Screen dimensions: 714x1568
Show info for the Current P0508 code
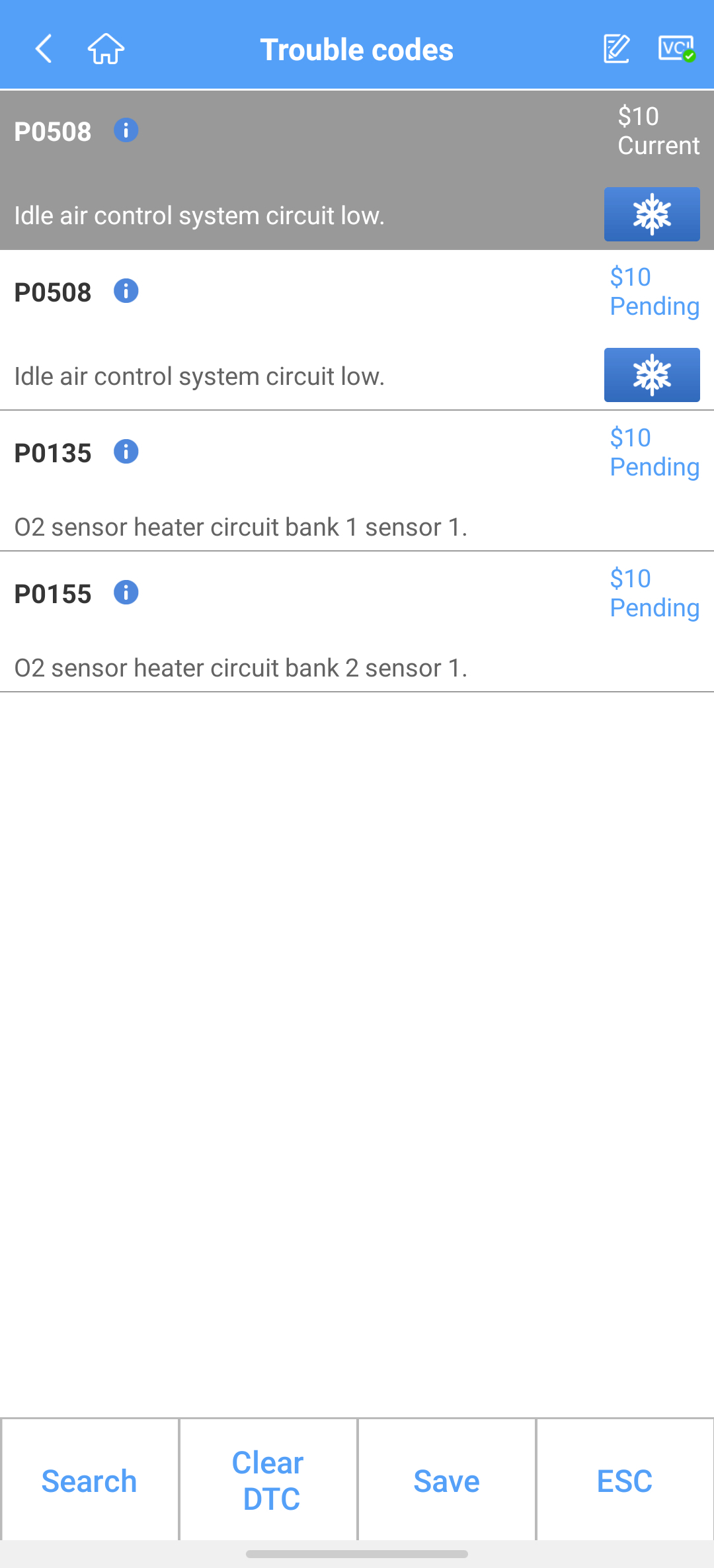pos(126,130)
